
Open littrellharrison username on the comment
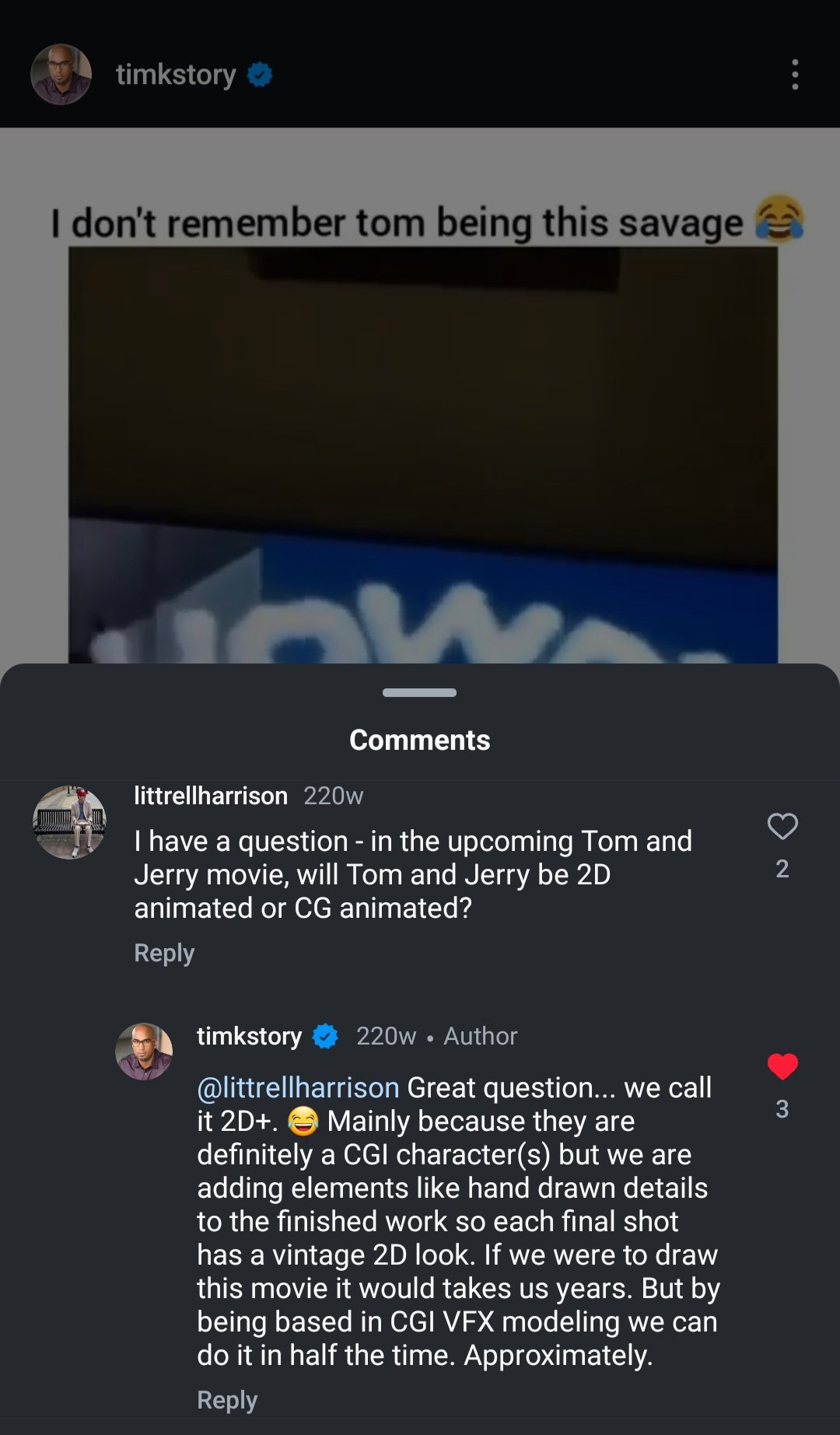coord(211,796)
